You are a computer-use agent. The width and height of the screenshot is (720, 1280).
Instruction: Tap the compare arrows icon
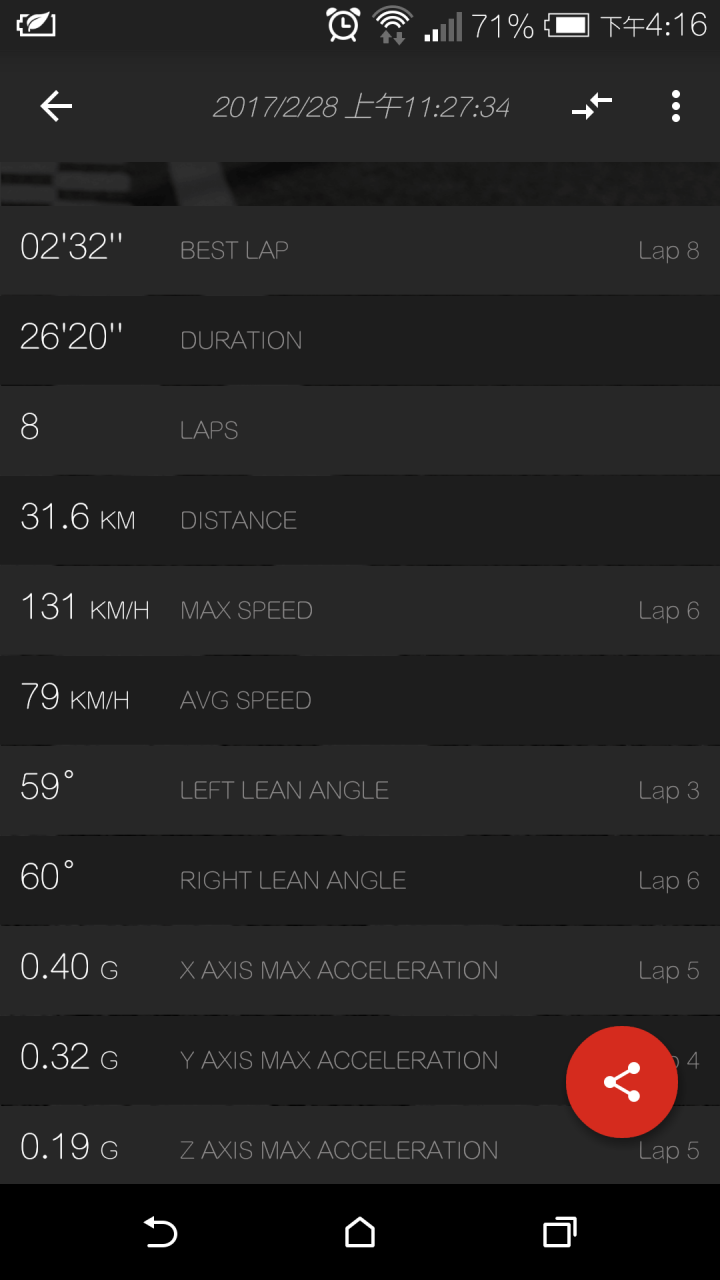[x=592, y=106]
